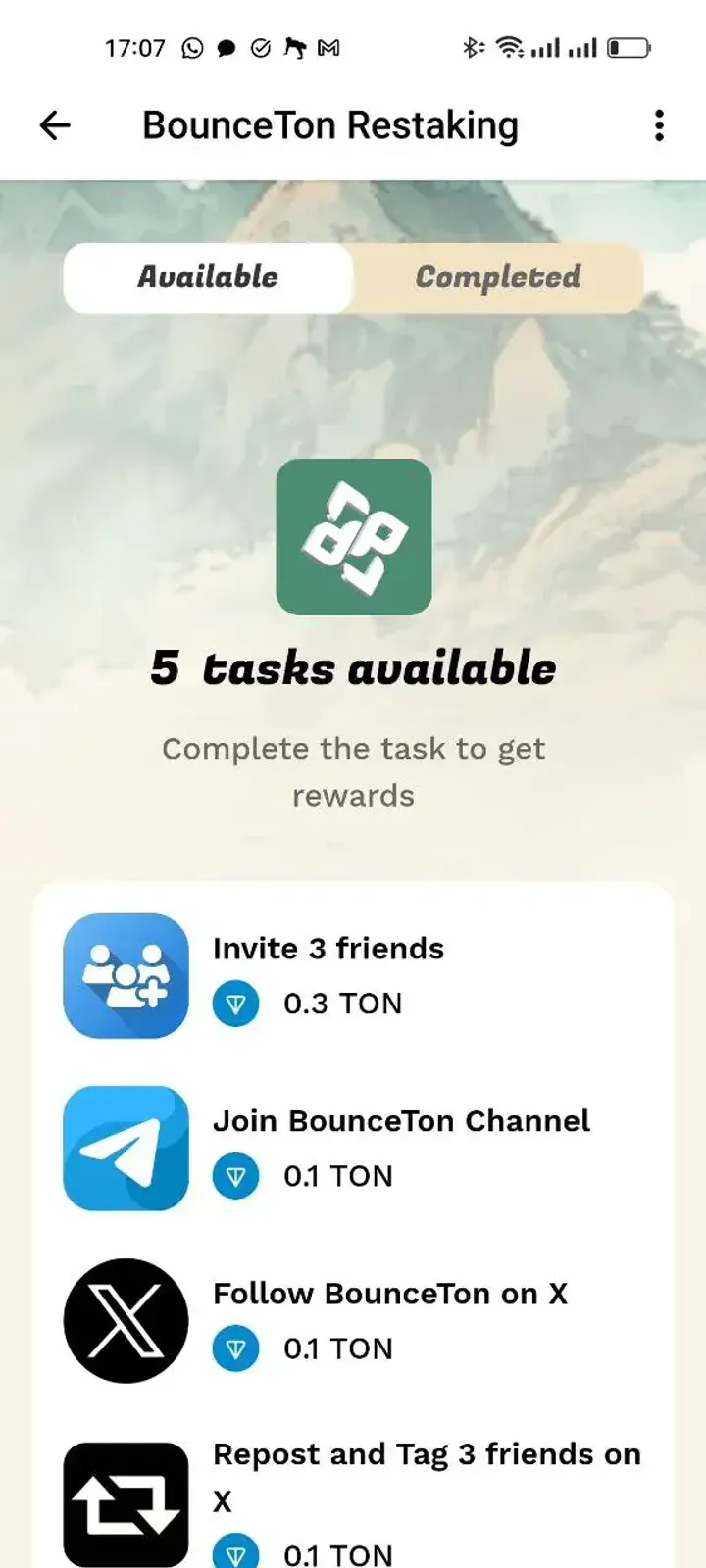706x1568 pixels.
Task: Open the Invite 3 friends task
Action: coord(328,948)
